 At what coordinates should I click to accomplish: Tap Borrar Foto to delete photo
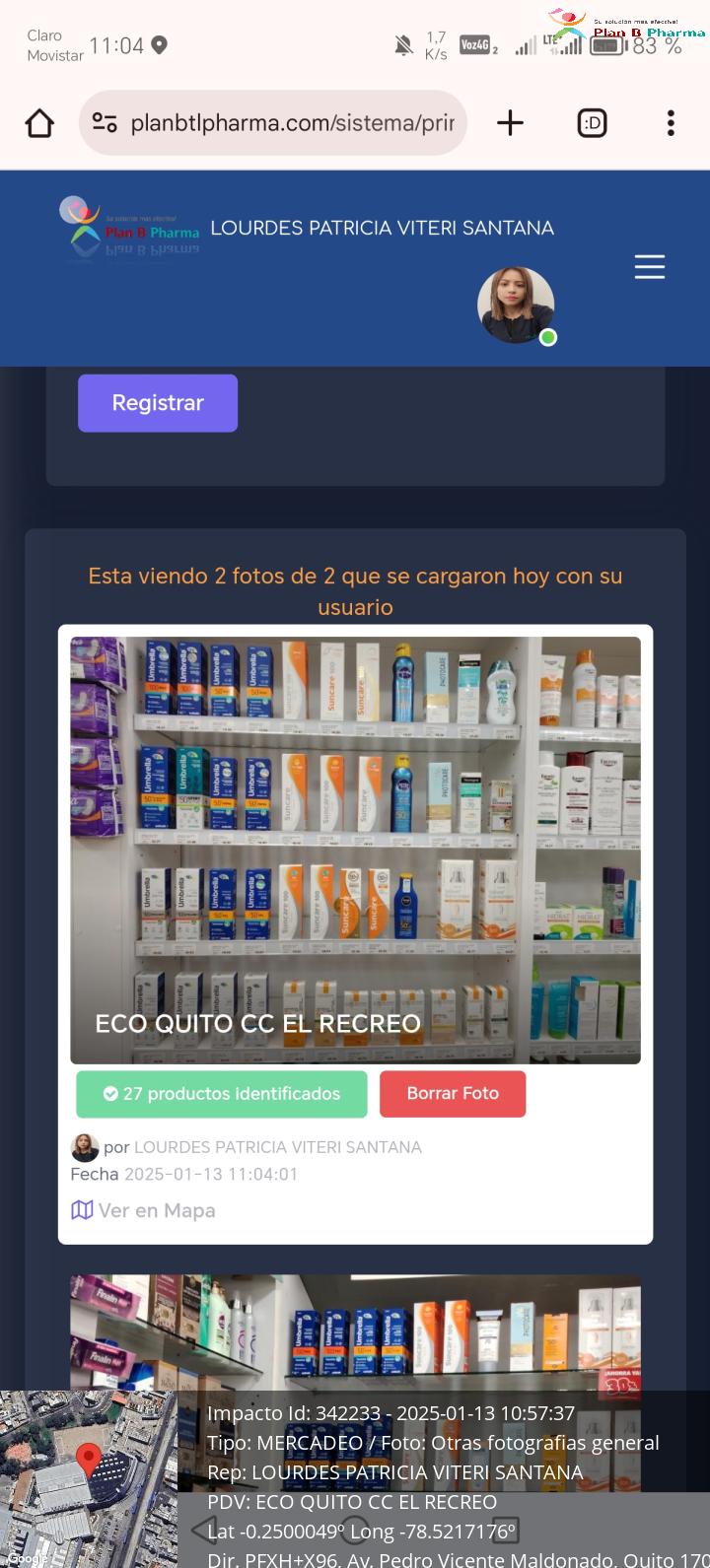pos(453,1094)
